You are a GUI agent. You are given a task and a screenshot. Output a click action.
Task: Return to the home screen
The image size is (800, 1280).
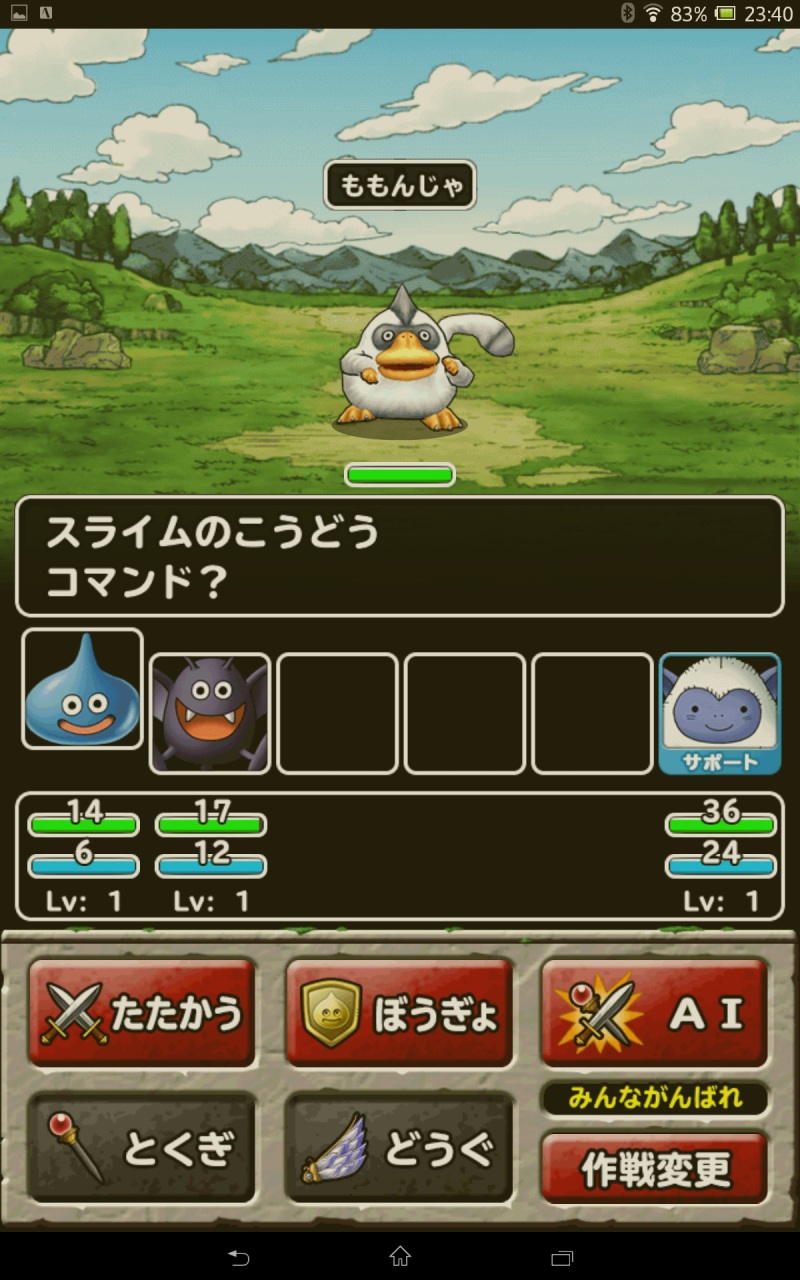click(x=400, y=1257)
